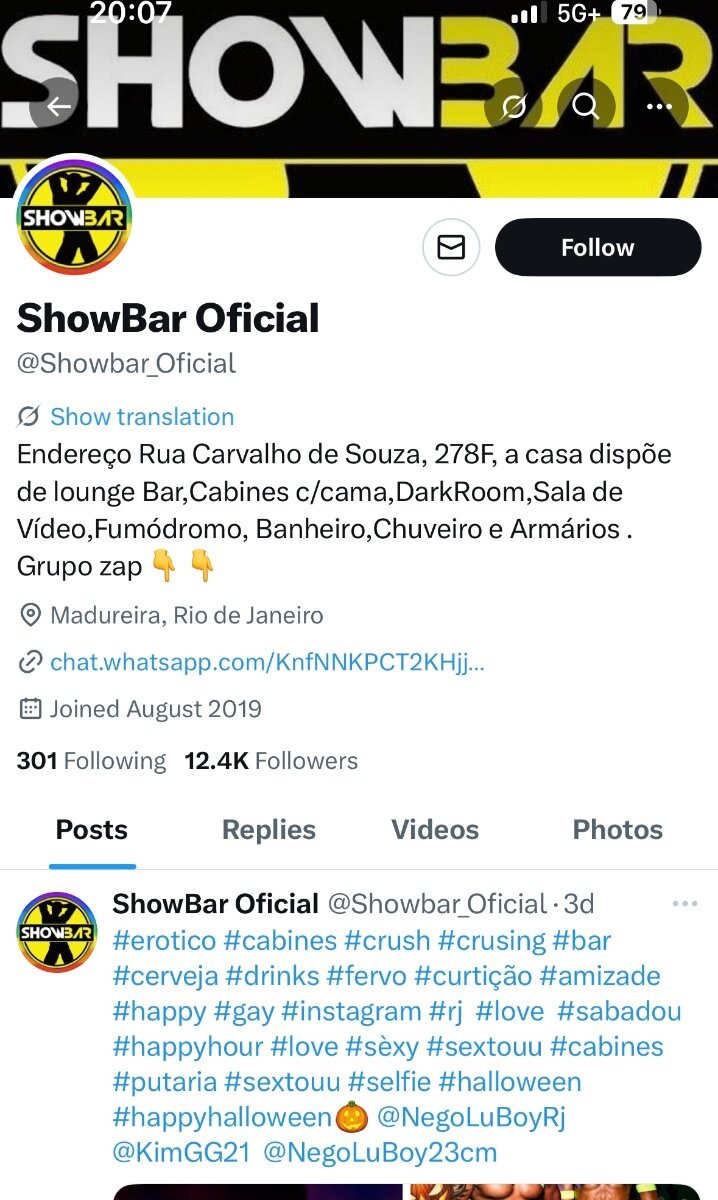This screenshot has width=718, height=1200.
Task: View the 12.4K Followers list
Action: coord(271,761)
